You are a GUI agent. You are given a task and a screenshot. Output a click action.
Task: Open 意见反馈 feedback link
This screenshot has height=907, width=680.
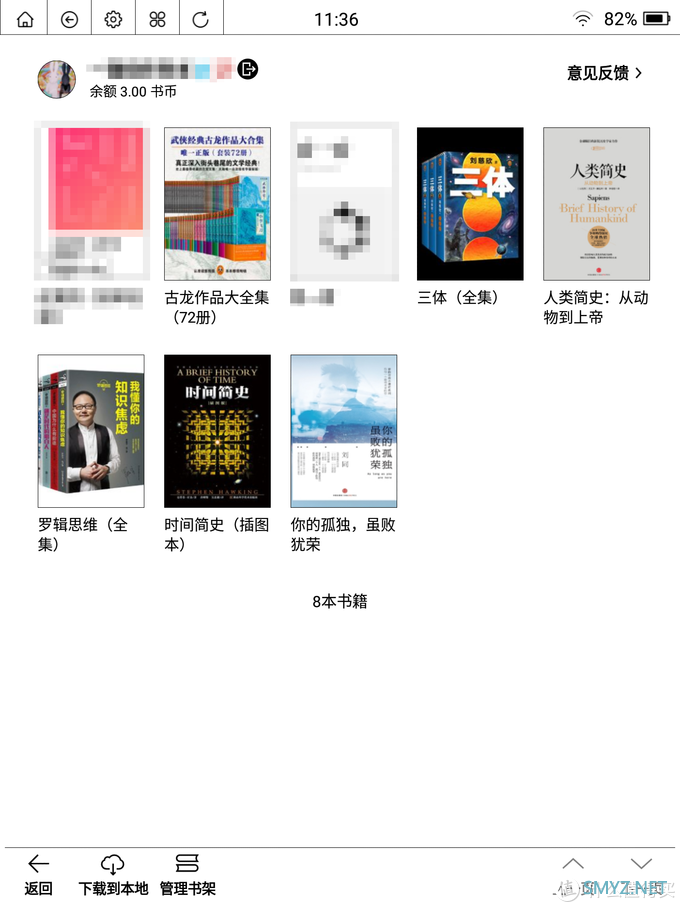[x=604, y=73]
